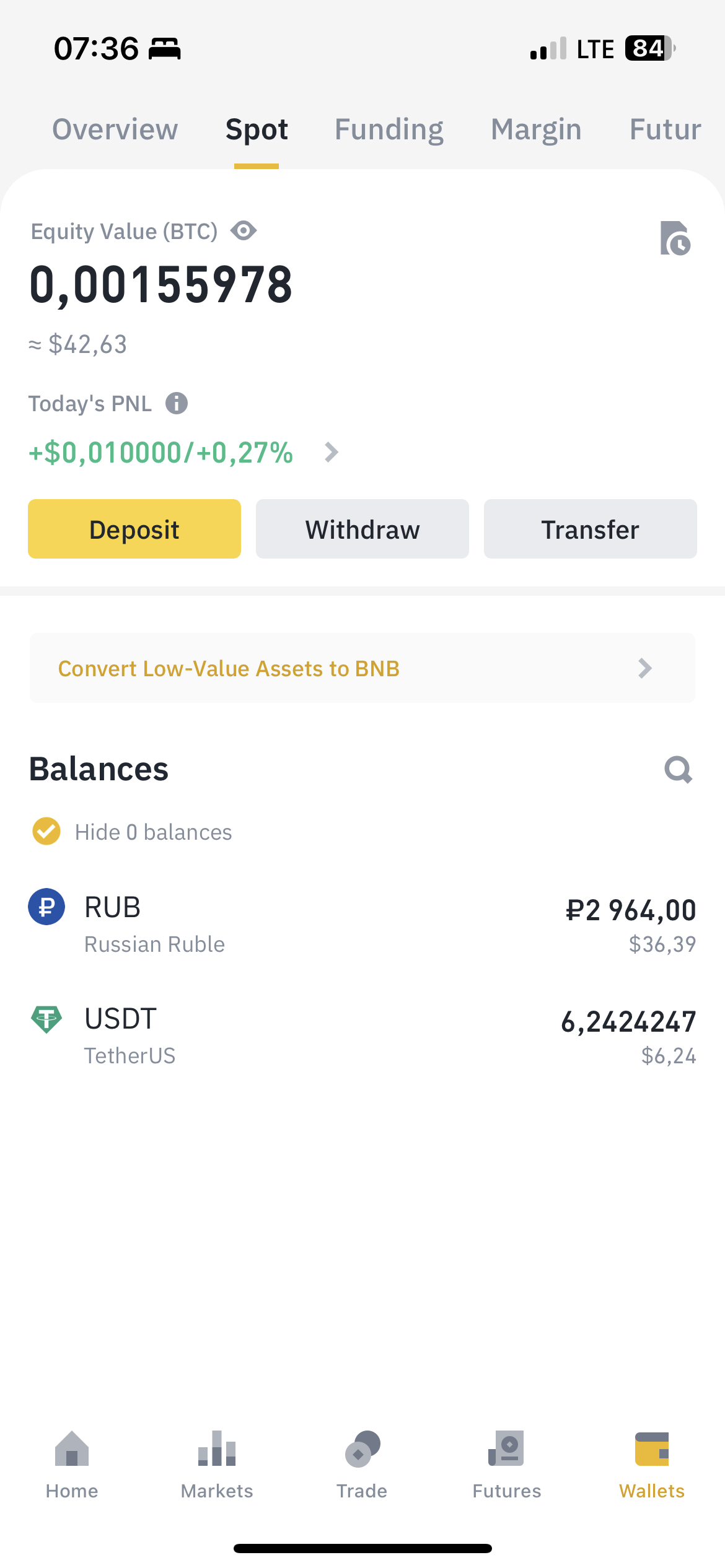Select the Wallets tab

point(652,1465)
